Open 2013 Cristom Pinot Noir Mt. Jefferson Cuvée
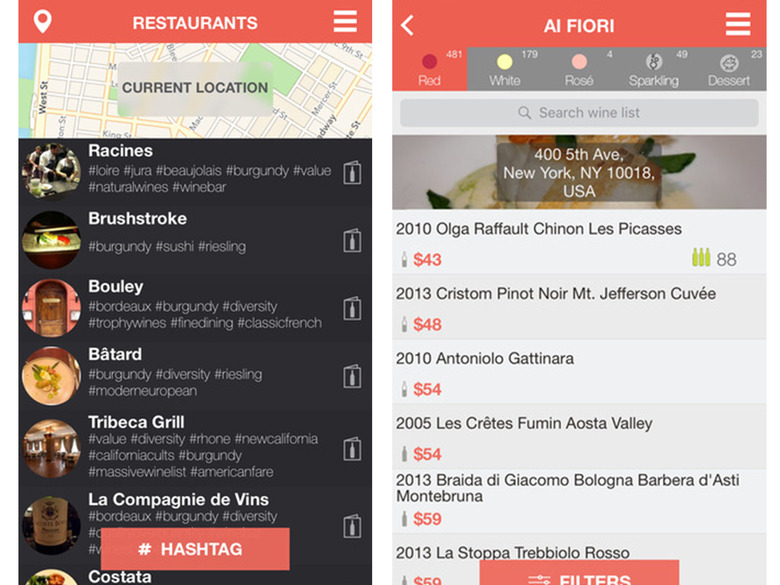Viewport: 780px width, 585px height. [556, 294]
